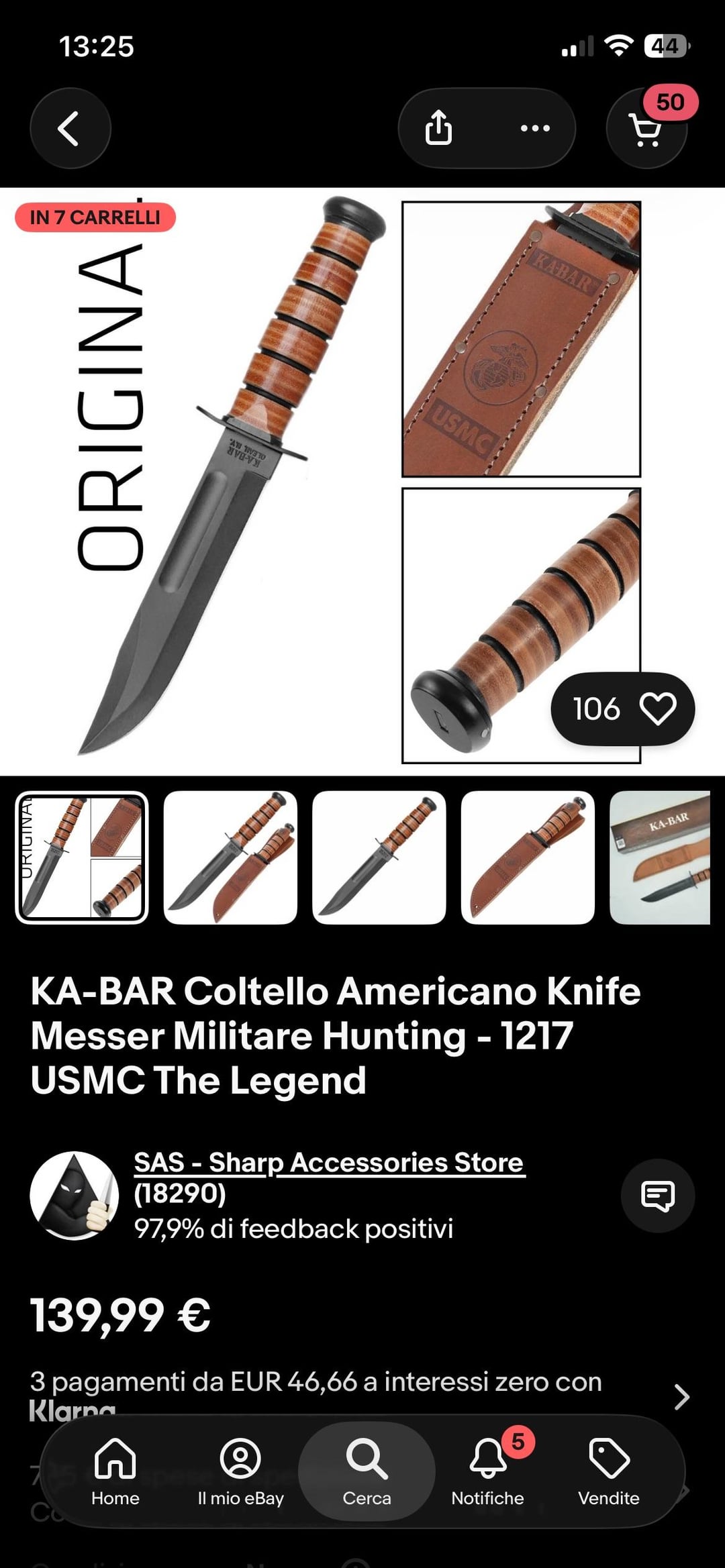Message the seller via chat icon
725x1568 pixels.
pos(657,1195)
